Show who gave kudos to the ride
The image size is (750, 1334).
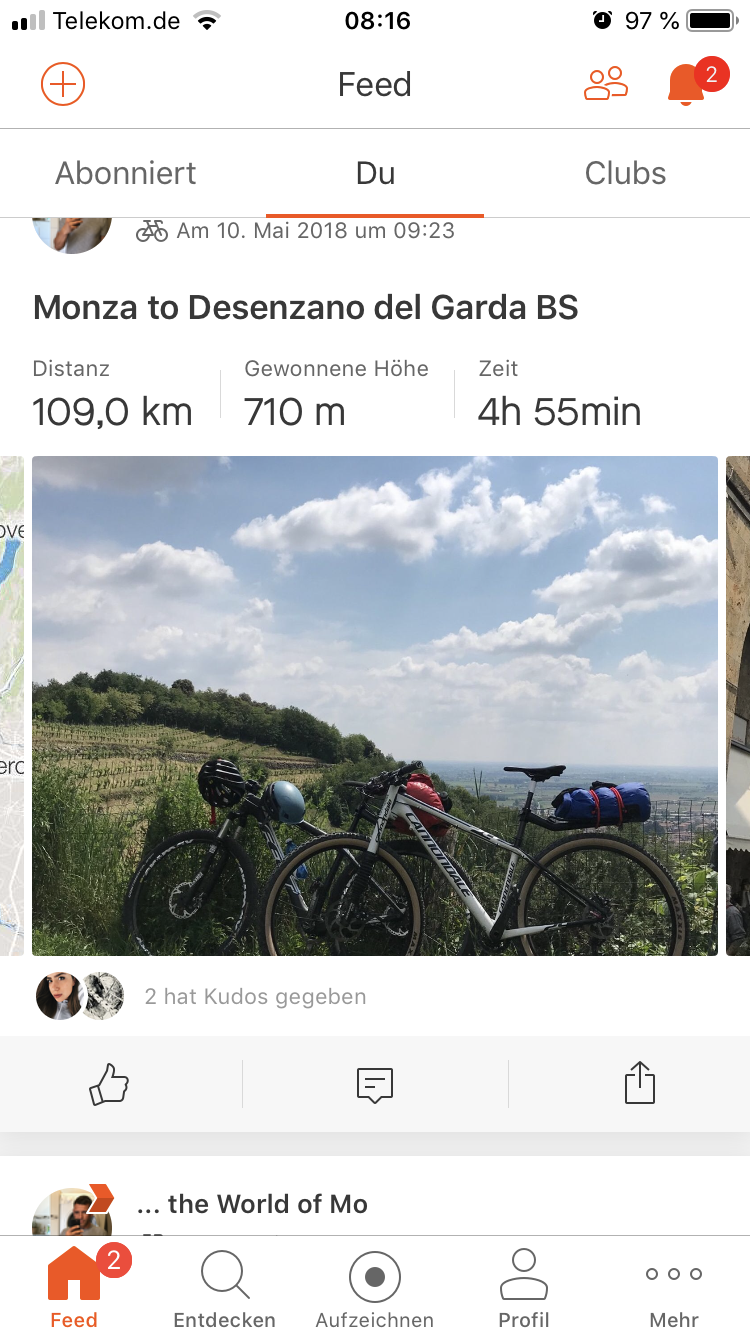tap(255, 996)
